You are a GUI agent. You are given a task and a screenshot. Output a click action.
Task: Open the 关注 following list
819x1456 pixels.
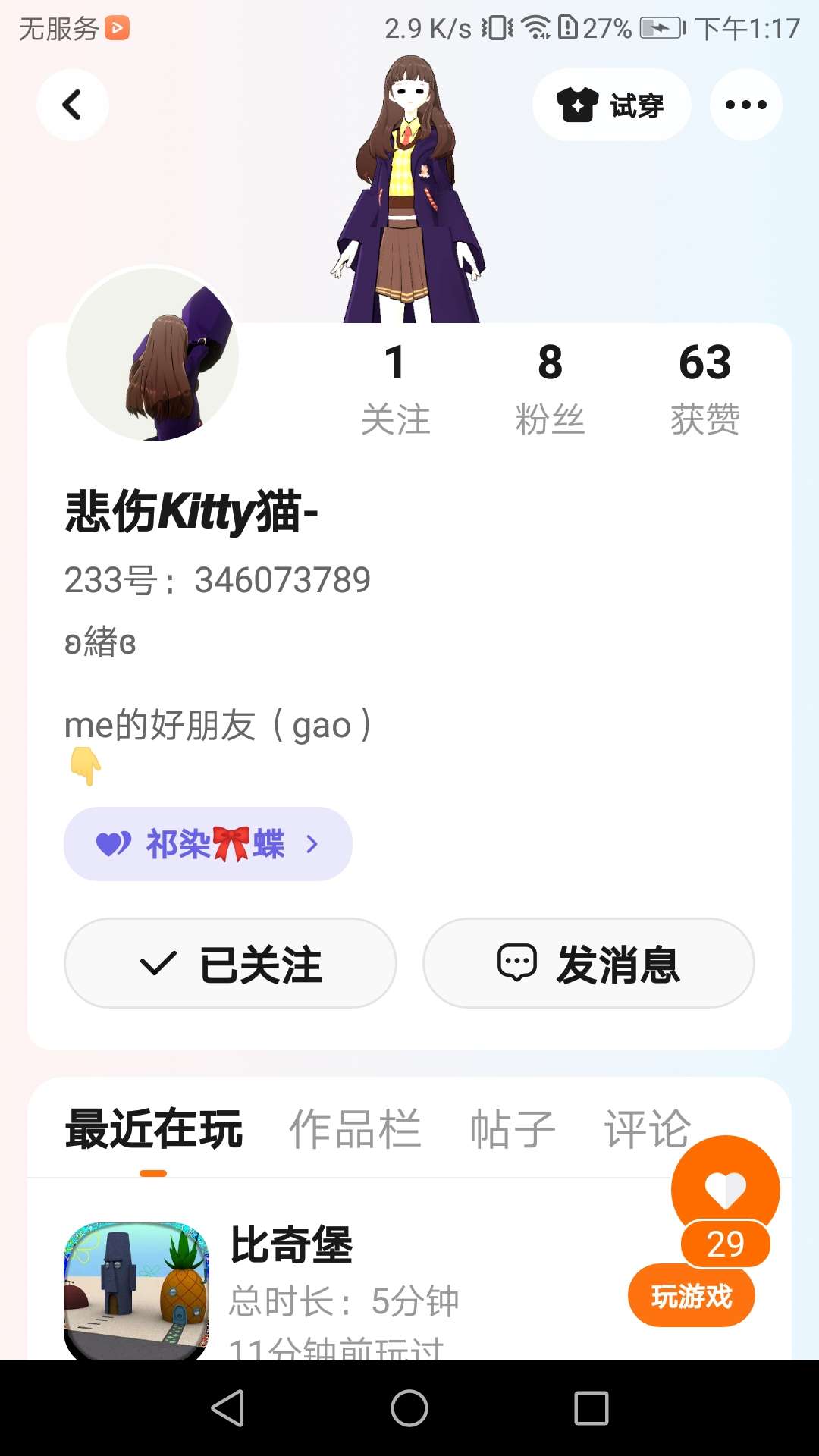coord(395,388)
